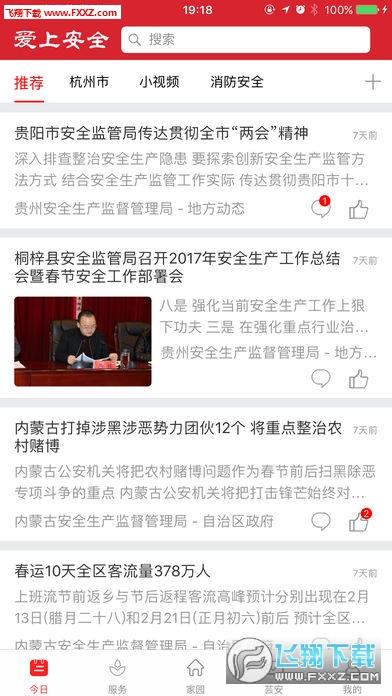Open article 春运10天全区客流量378万人
The image size is (392, 696).
tap(112, 571)
